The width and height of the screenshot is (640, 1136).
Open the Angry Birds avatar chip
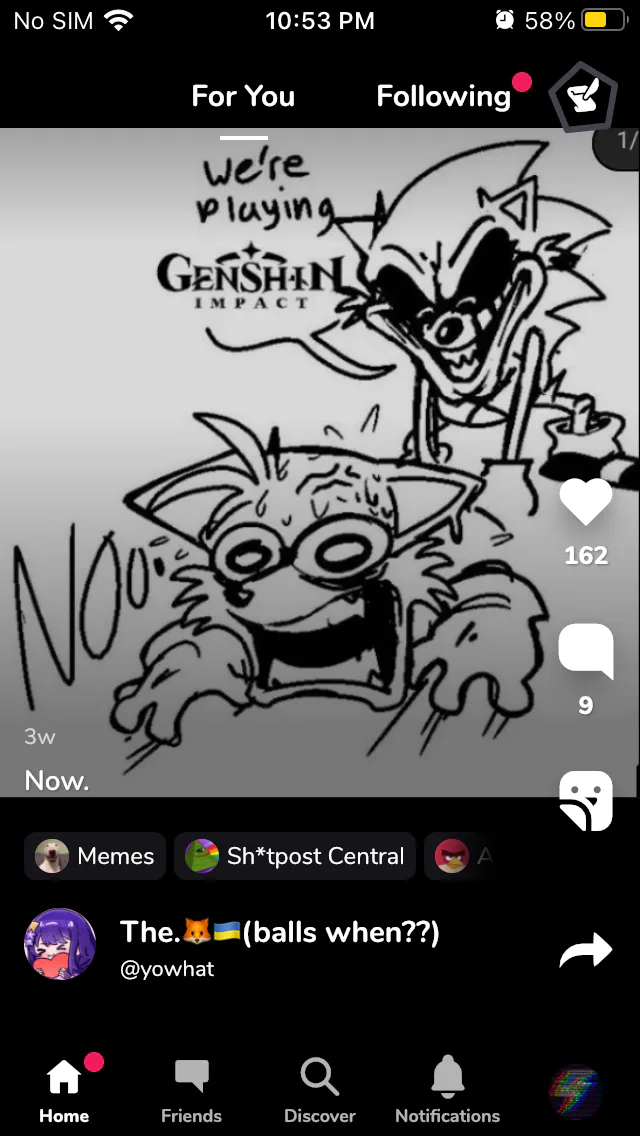click(460, 856)
